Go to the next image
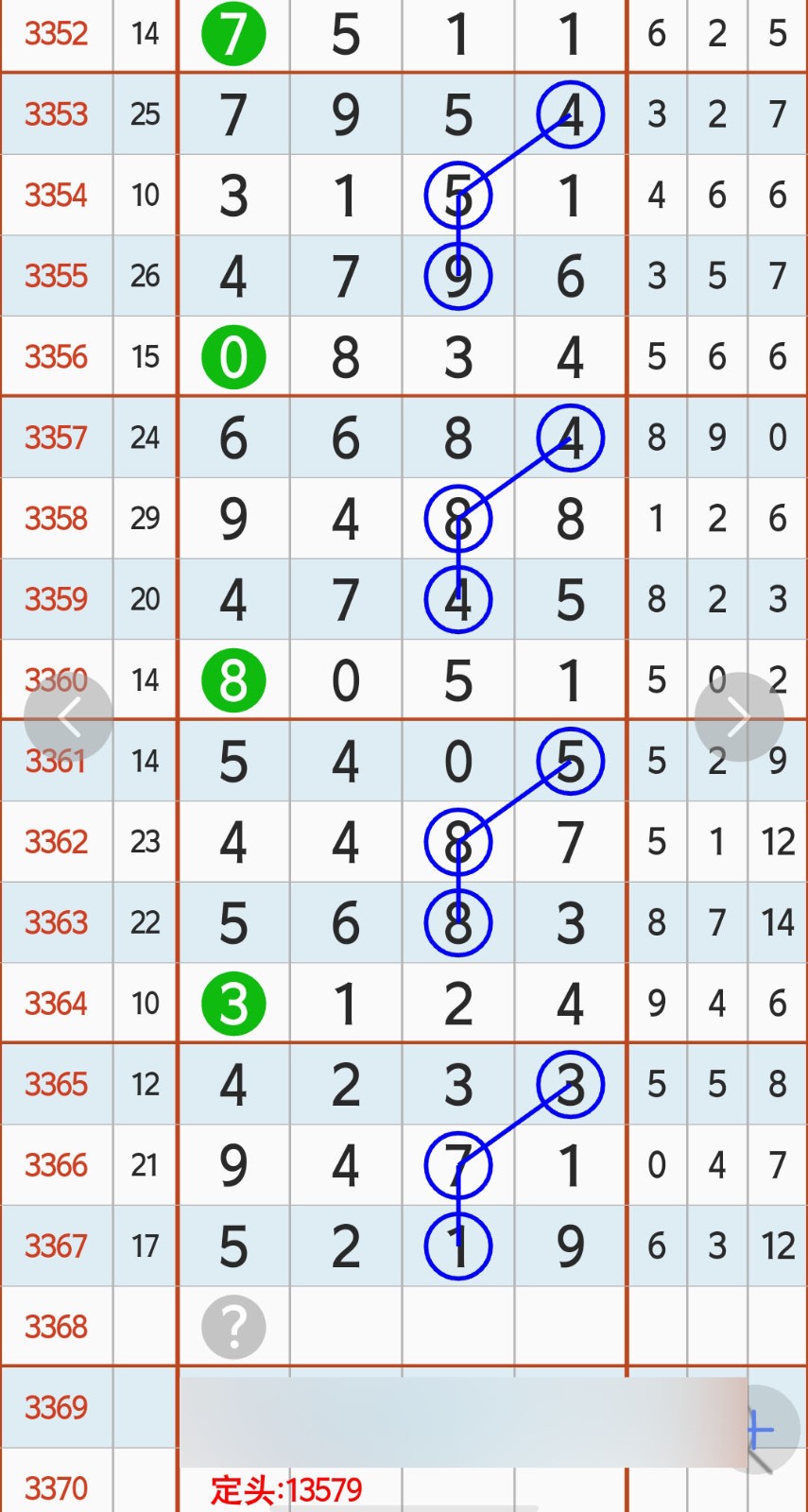 (739, 717)
